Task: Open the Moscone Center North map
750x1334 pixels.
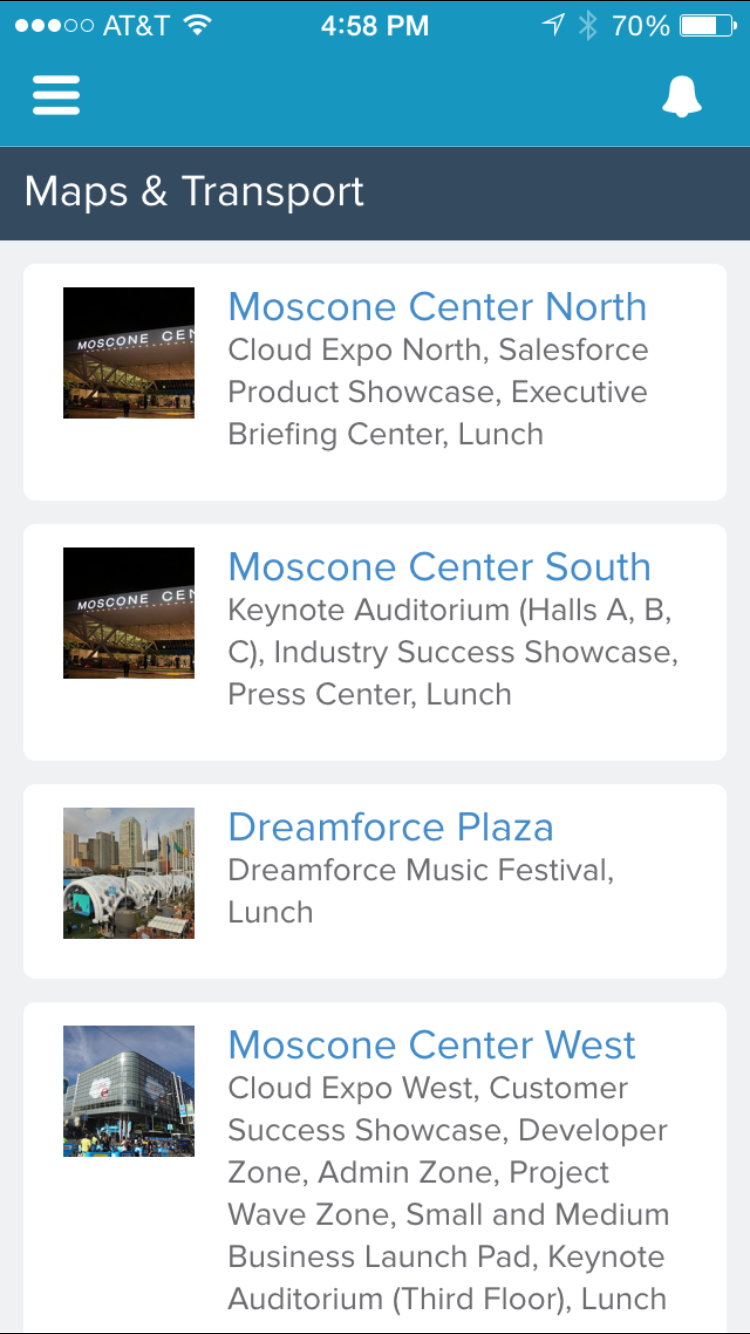Action: tap(437, 307)
